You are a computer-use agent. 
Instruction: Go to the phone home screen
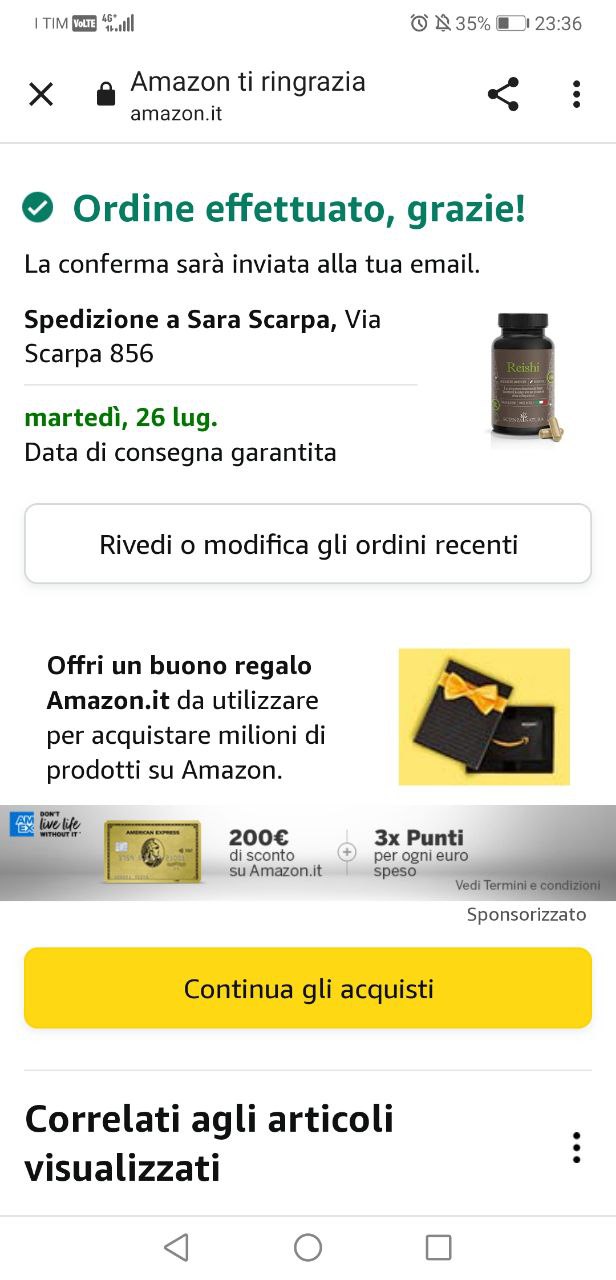(308, 1247)
